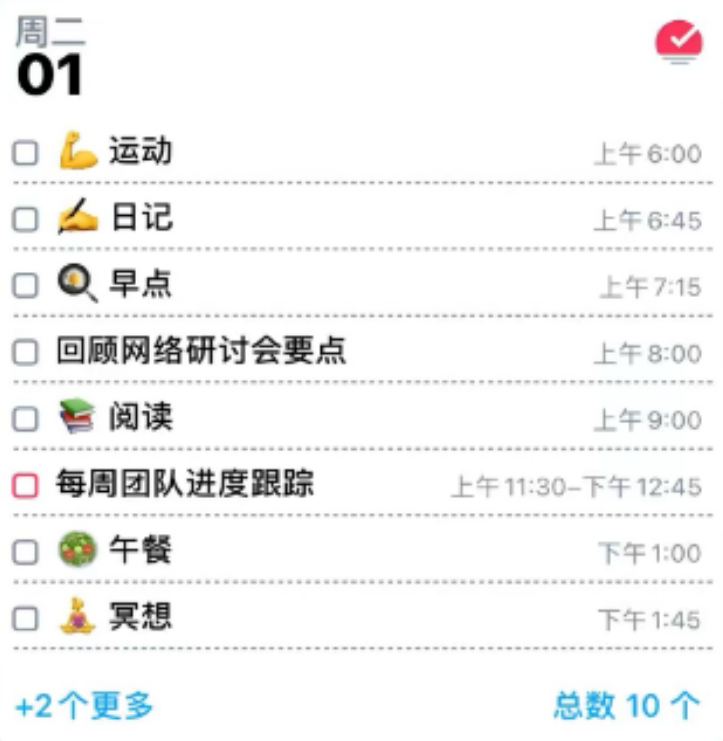The height and width of the screenshot is (741, 723).
Task: Check off the 运动 task
Action: (25, 153)
